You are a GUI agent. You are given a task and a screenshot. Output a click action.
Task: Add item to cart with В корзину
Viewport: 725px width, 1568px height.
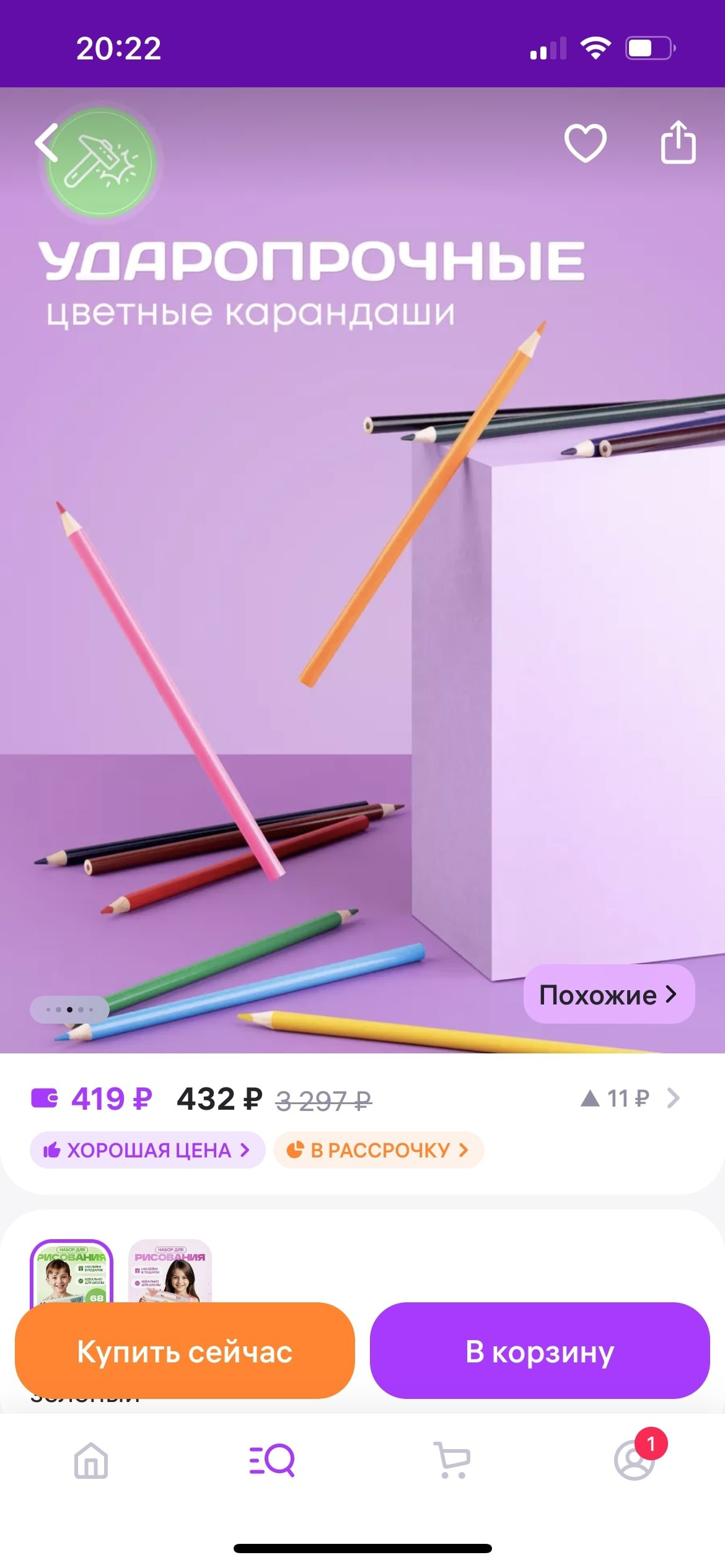point(539,1351)
